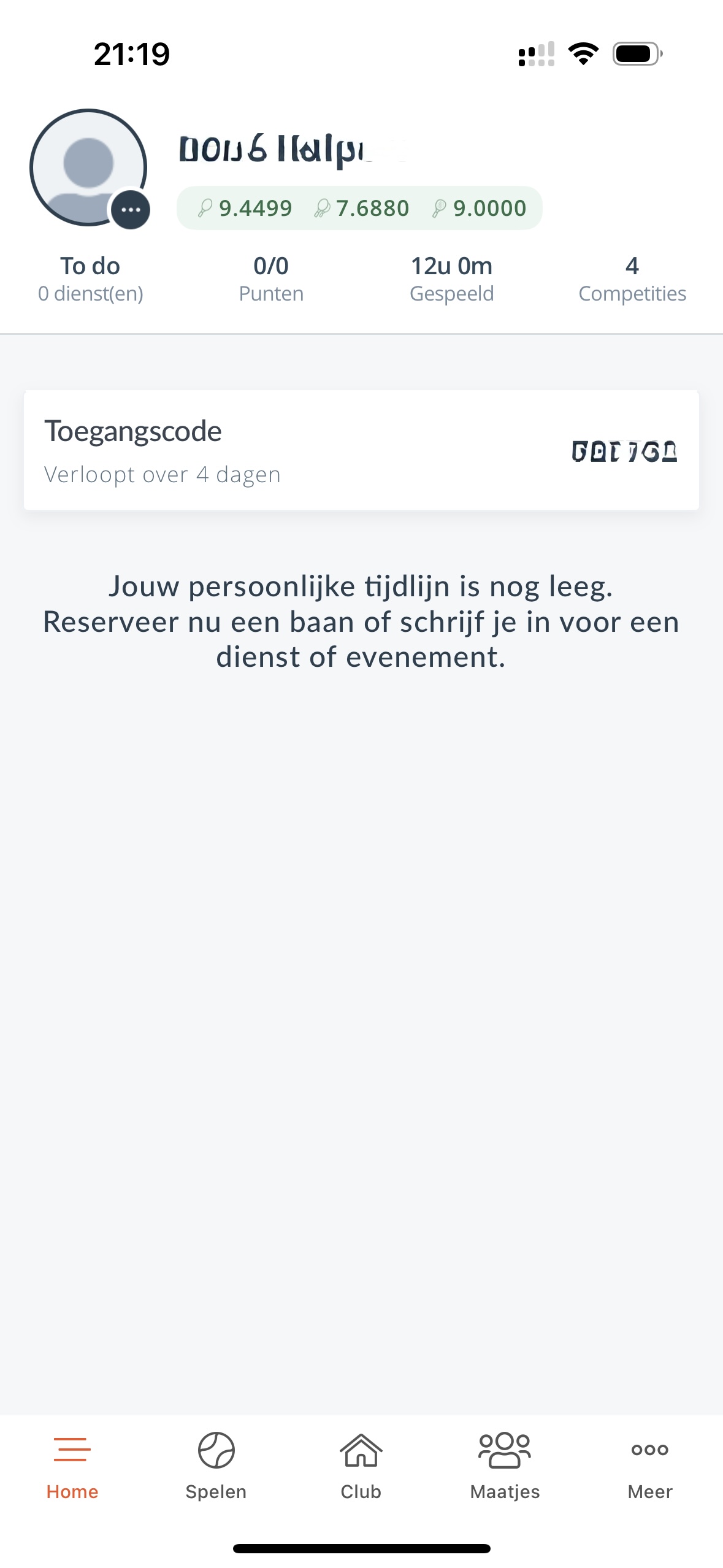Select the Home tab
Viewport: 723px width, 1568px height.
click(72, 1466)
